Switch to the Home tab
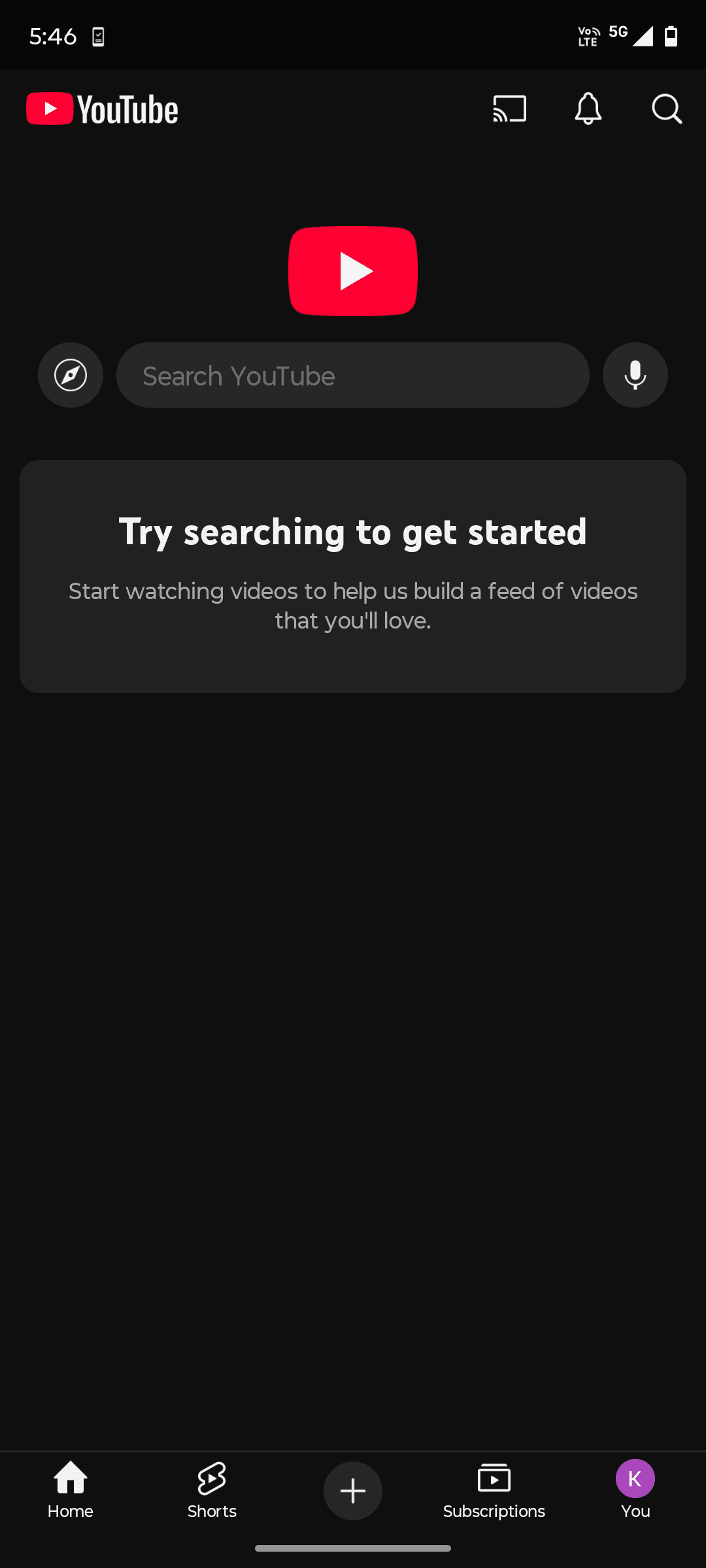 (71, 1491)
